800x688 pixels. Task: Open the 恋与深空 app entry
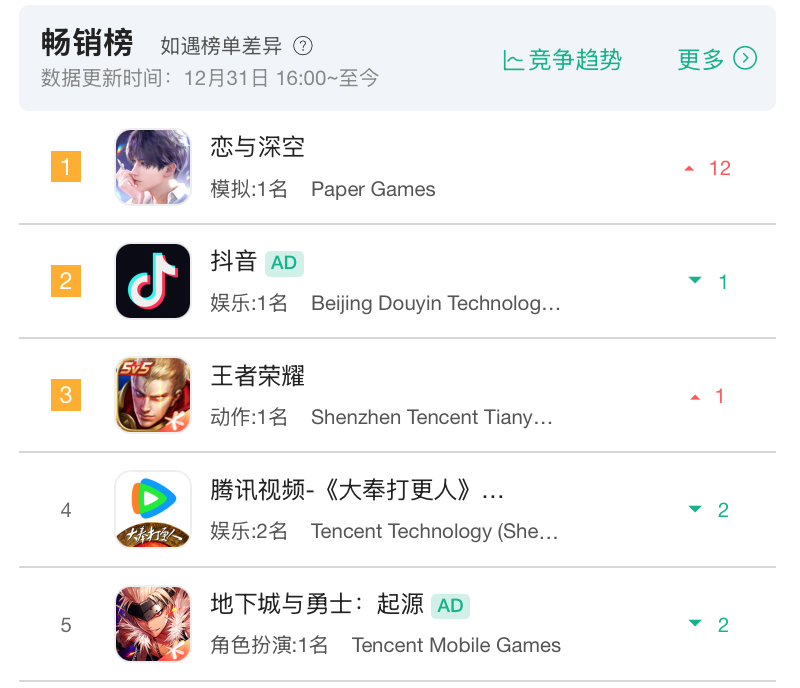397,167
